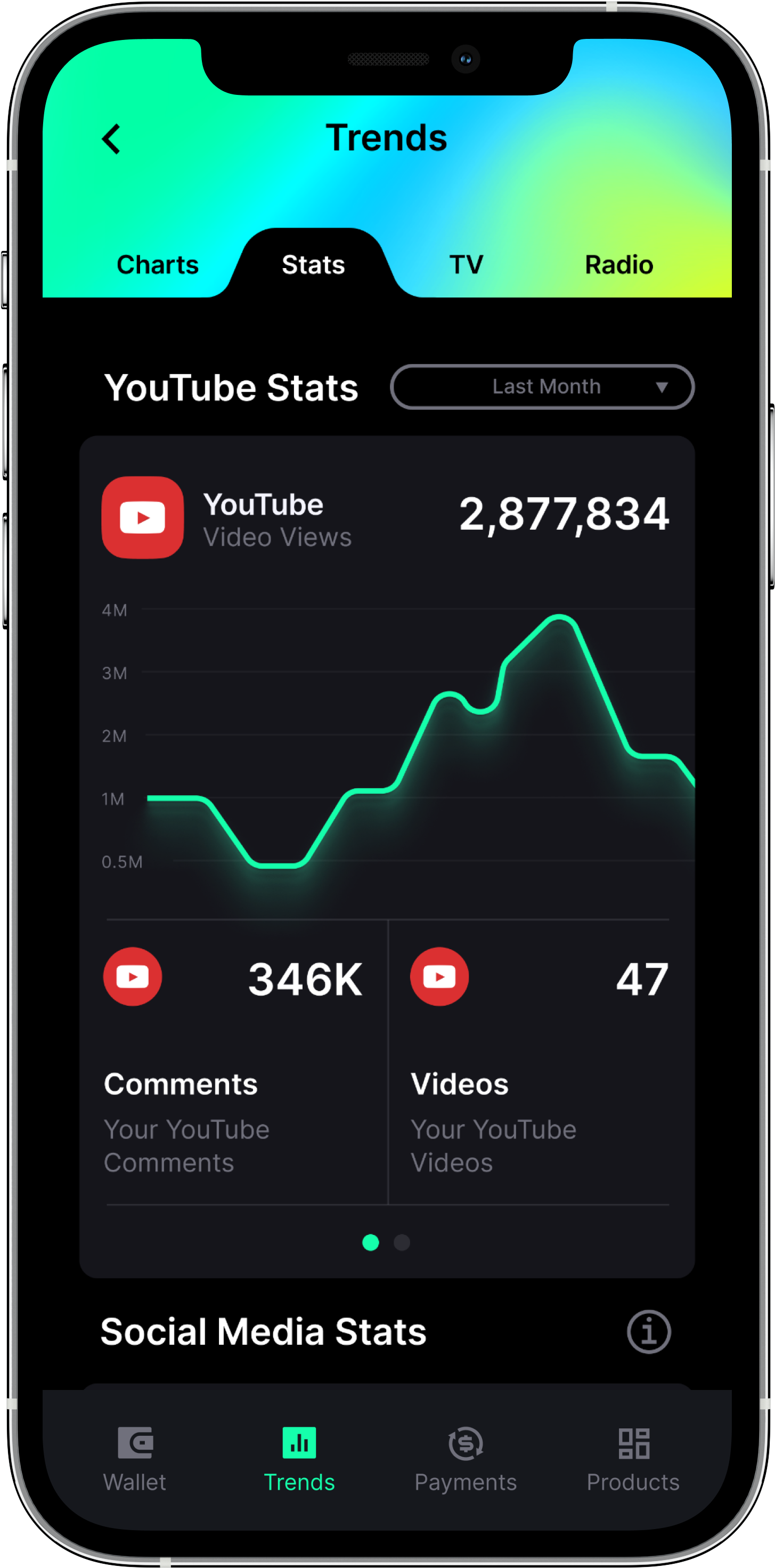Switch to the Charts tab

[x=158, y=265]
